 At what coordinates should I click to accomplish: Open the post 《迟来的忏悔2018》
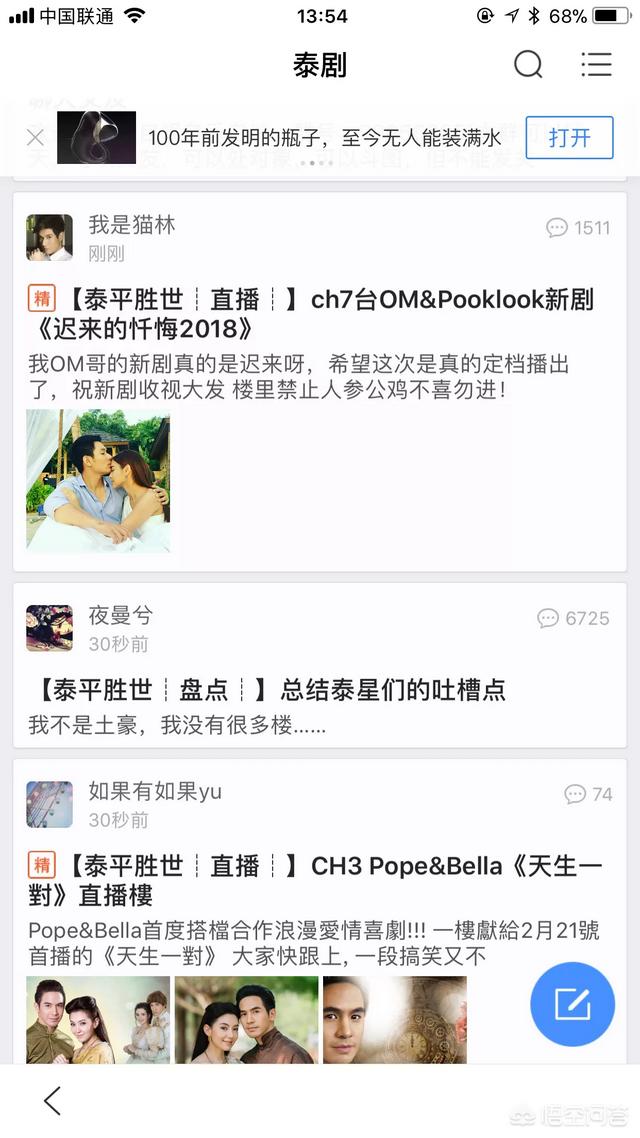(312, 314)
